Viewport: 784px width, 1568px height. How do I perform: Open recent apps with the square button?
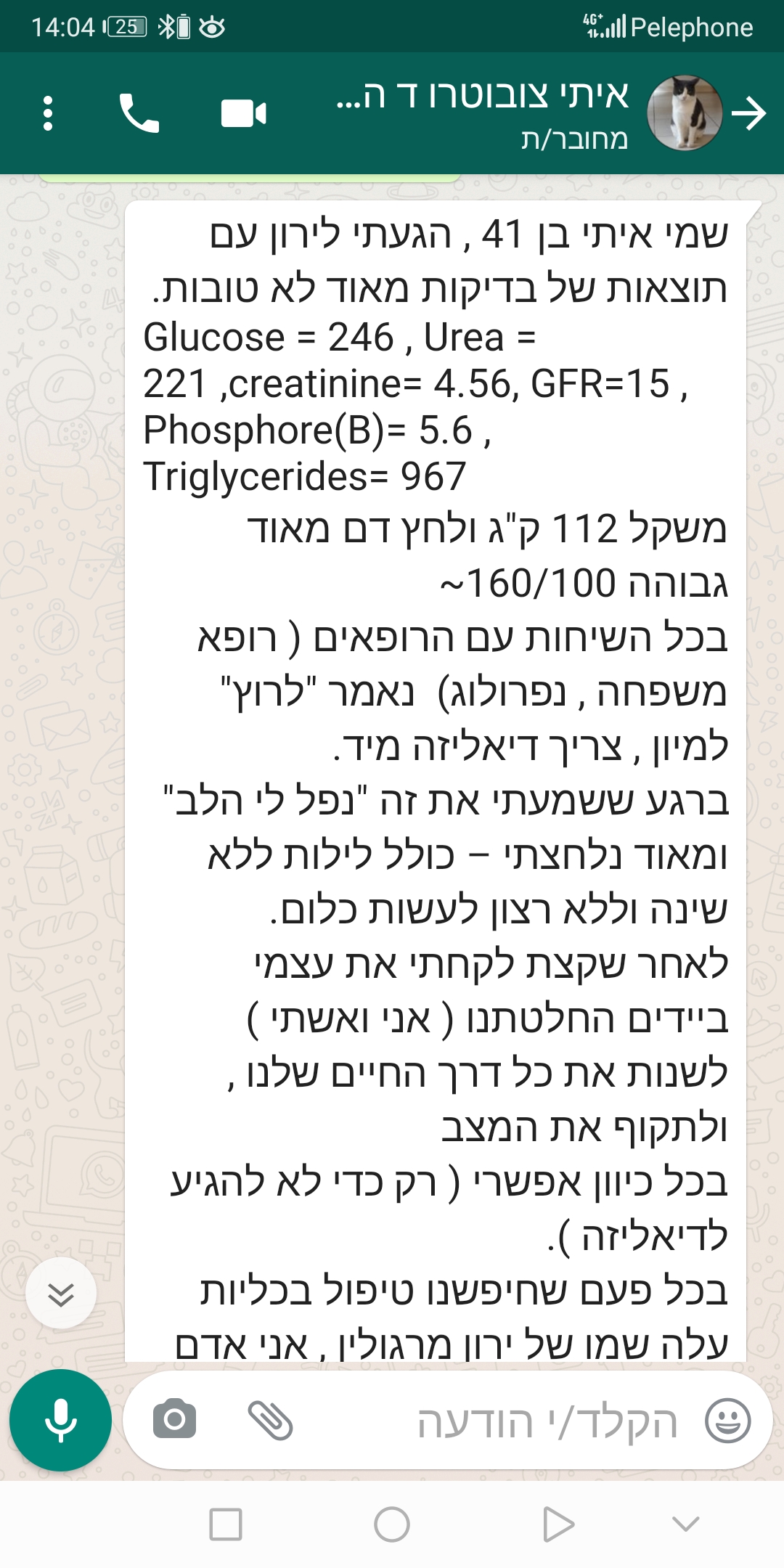pyautogui.click(x=226, y=1524)
